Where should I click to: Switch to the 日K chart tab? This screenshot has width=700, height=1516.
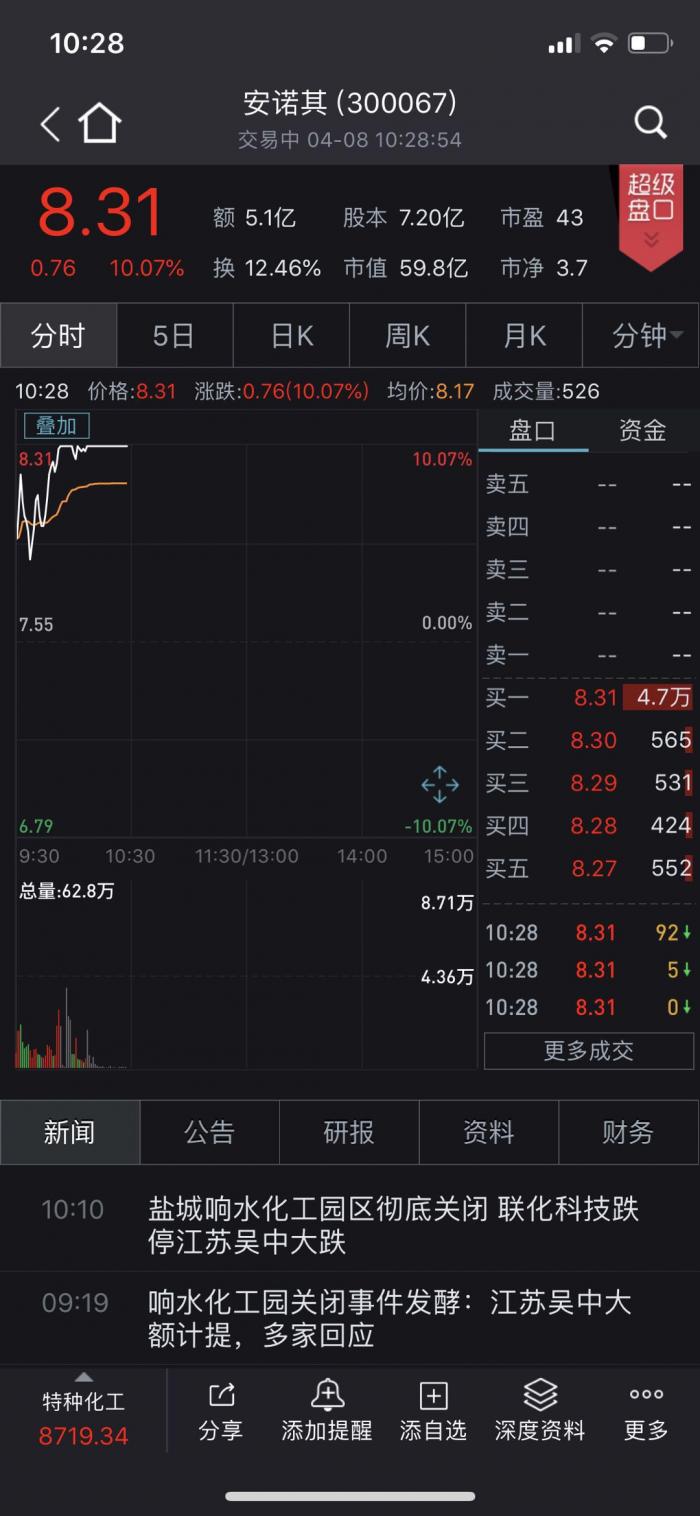[x=291, y=336]
